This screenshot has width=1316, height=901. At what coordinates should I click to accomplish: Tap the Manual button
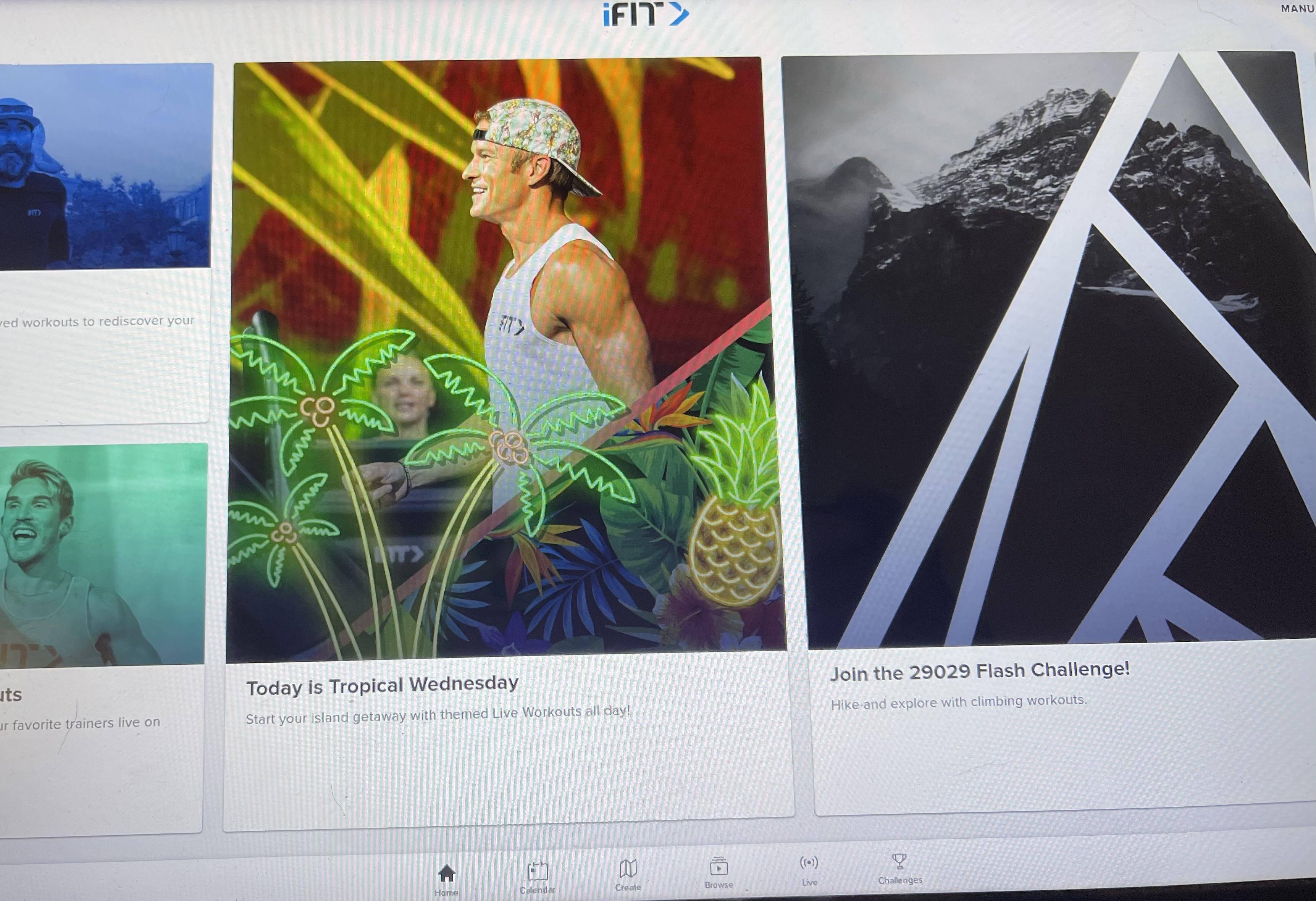coord(1297,8)
